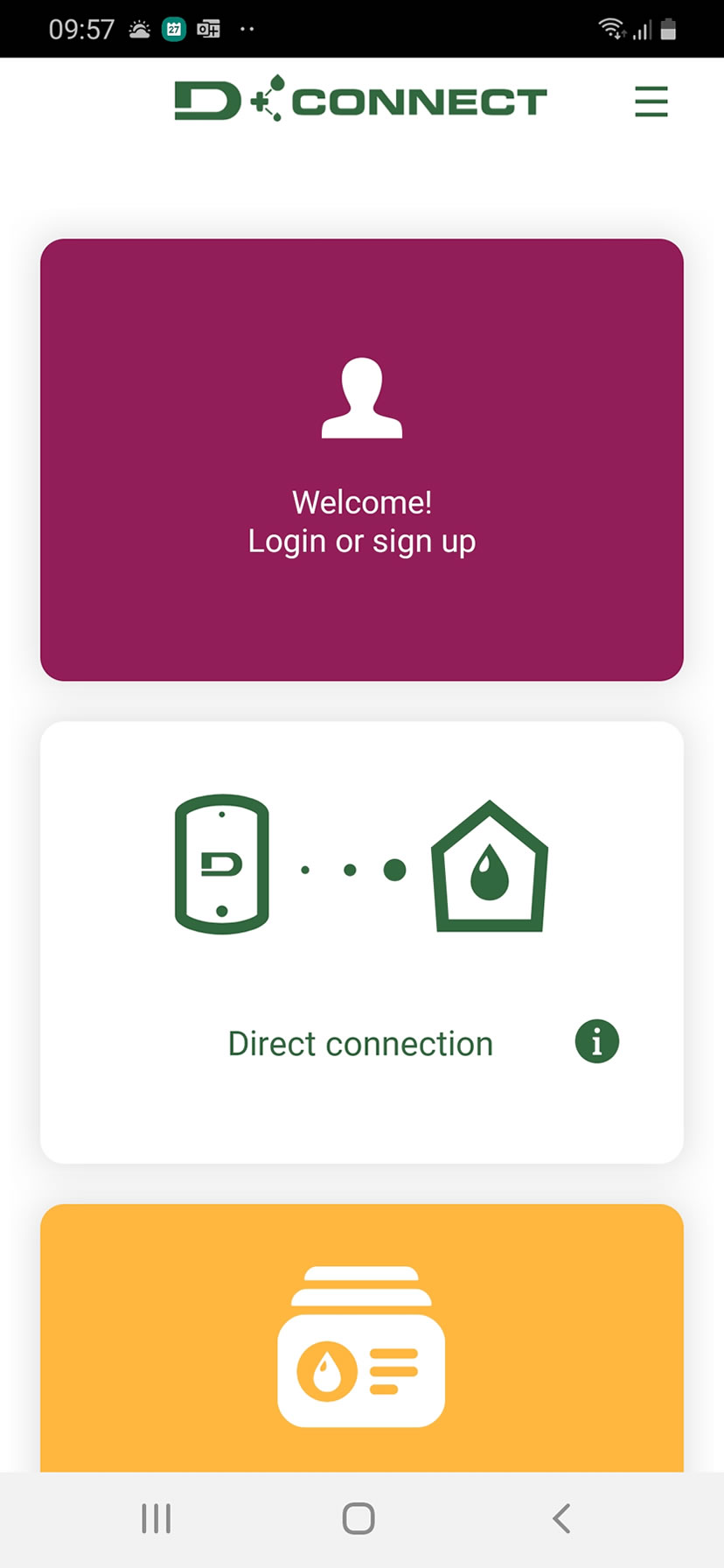This screenshot has width=724, height=1568.
Task: Tap the Wi-Fi status icon
Action: tap(612, 26)
